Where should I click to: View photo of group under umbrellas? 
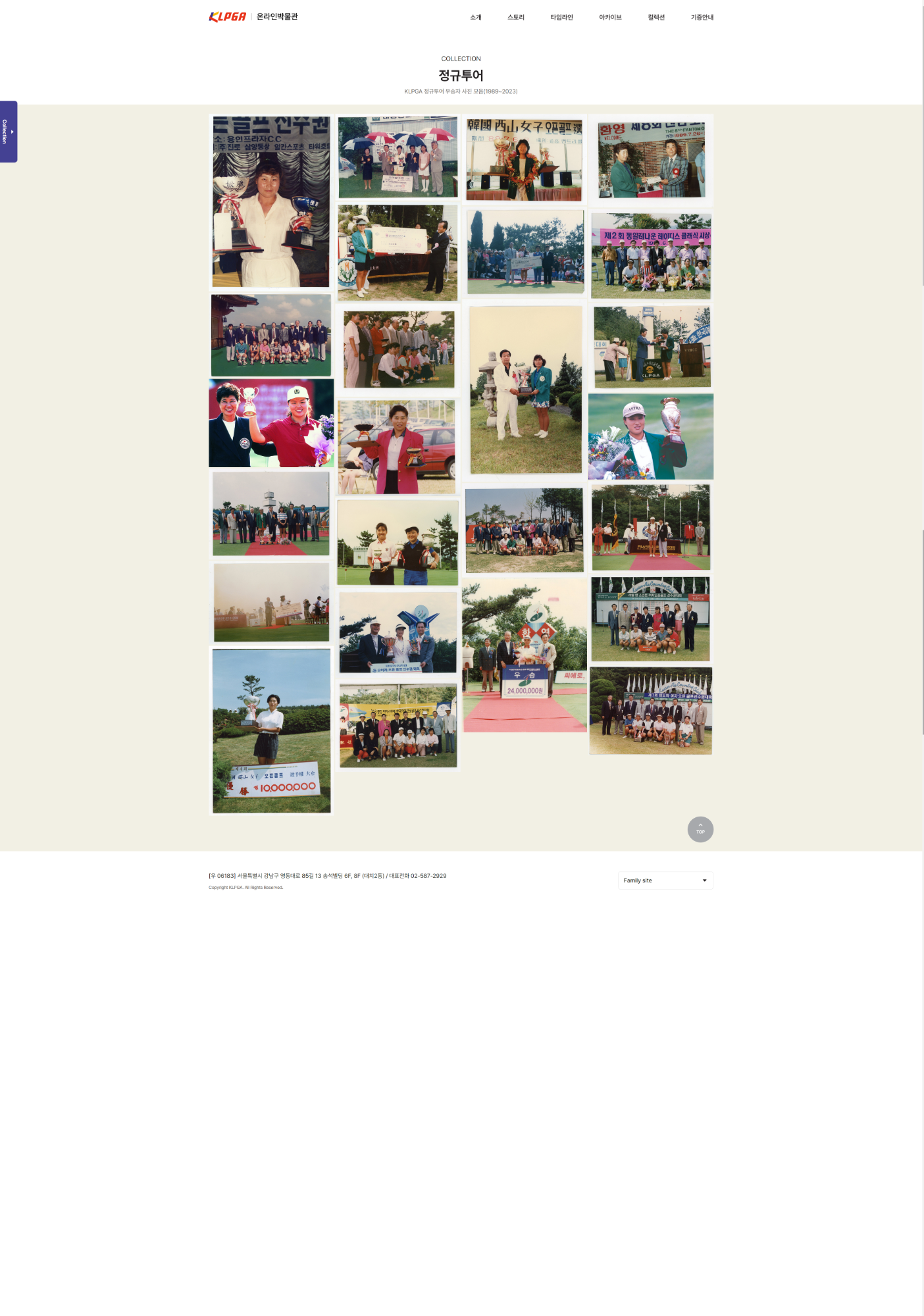398,157
